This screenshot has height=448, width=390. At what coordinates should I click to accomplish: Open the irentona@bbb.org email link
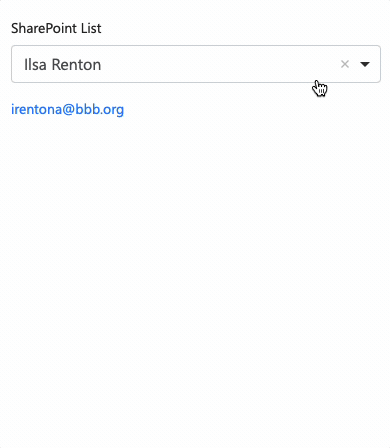pos(68,109)
